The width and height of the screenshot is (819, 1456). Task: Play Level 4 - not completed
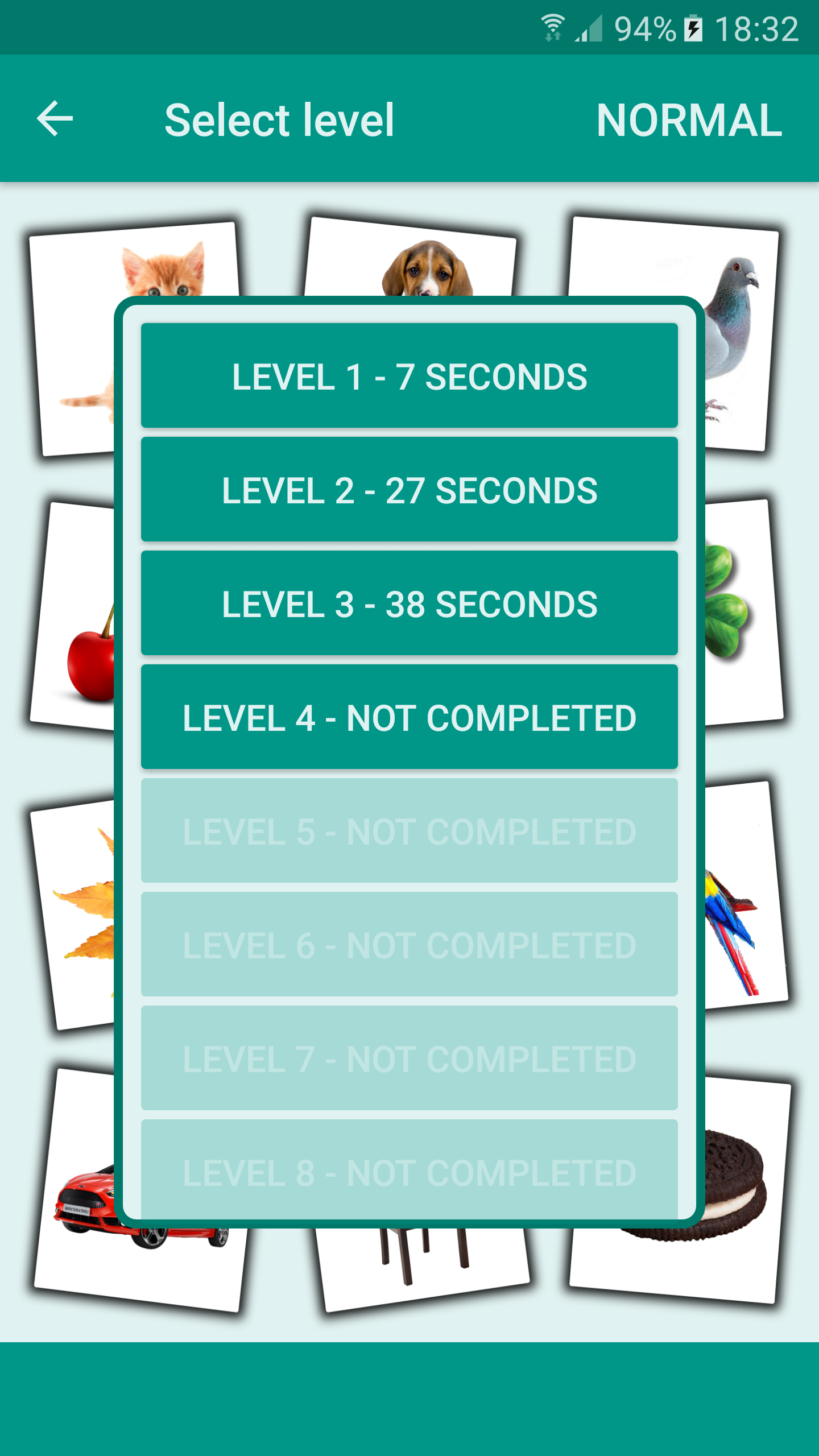409,717
